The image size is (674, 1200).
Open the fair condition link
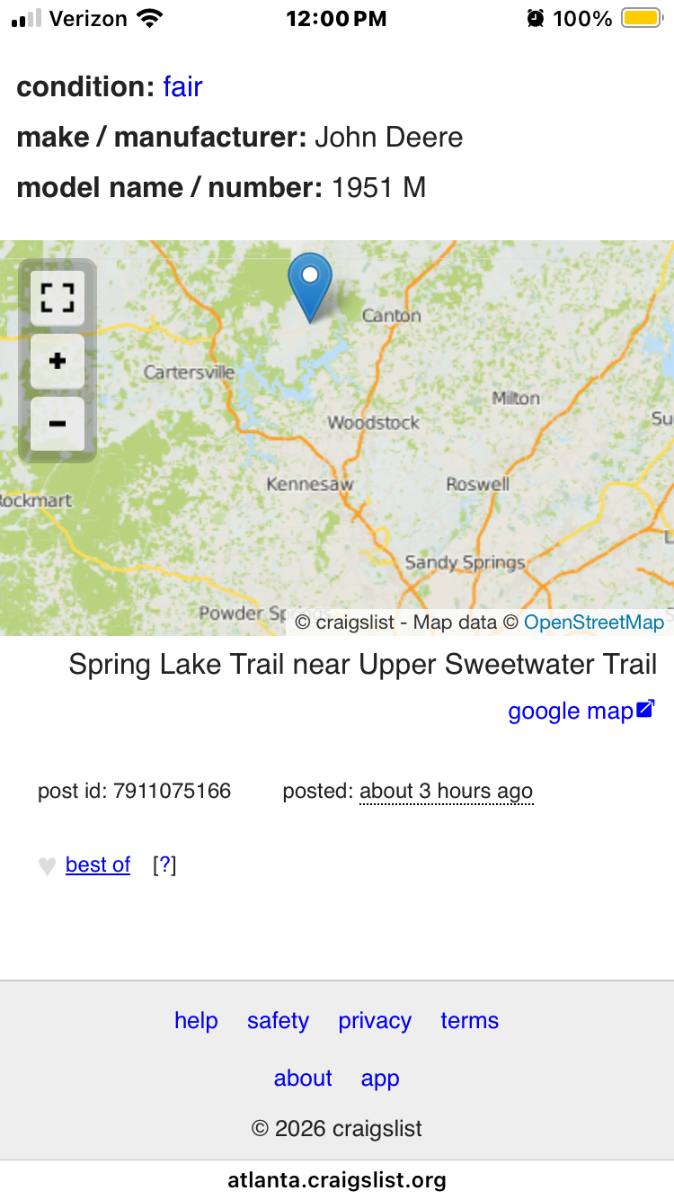[183, 87]
